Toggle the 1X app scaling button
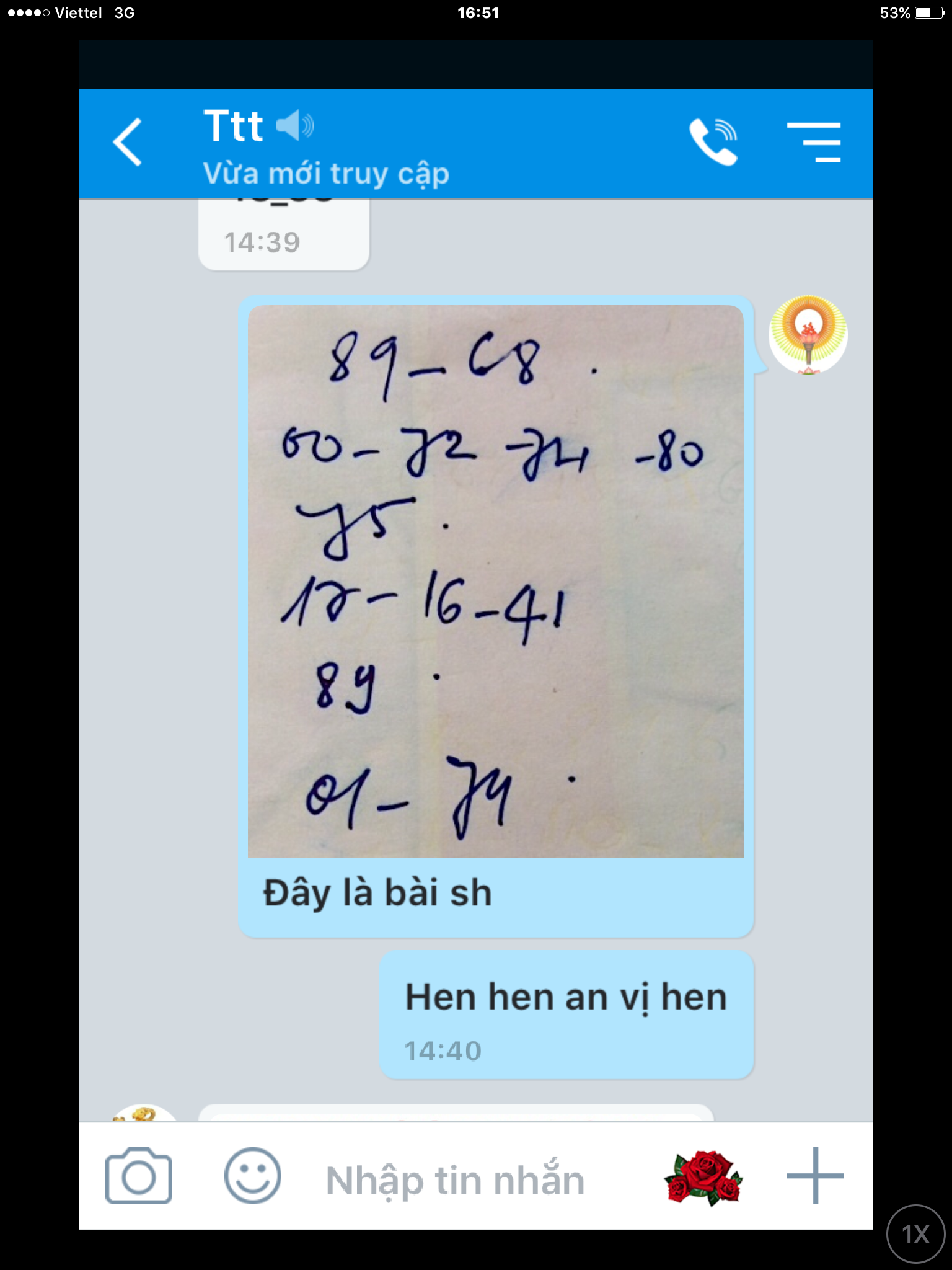952x1270 pixels. pyautogui.click(x=915, y=1234)
